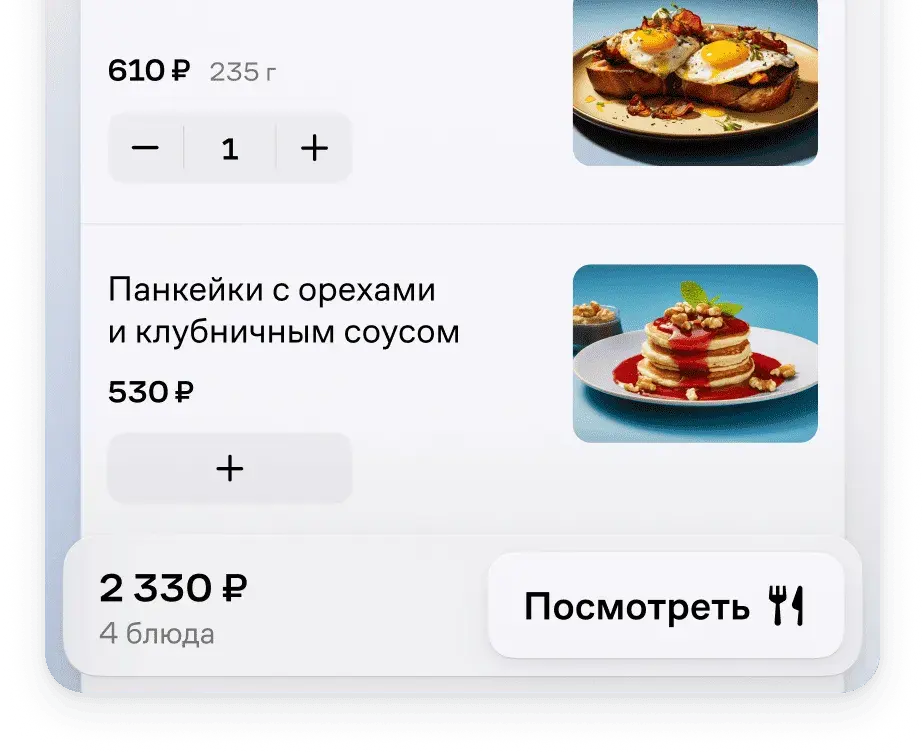Viewport: 922px width, 753px height.
Task: Increase quantity of the 610 ₽ dish
Action: [x=314, y=148]
